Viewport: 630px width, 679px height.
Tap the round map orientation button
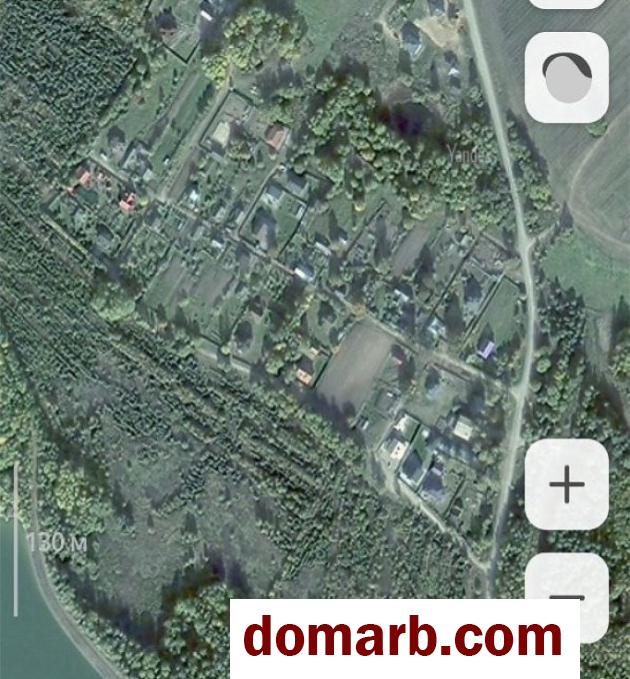click(566, 77)
